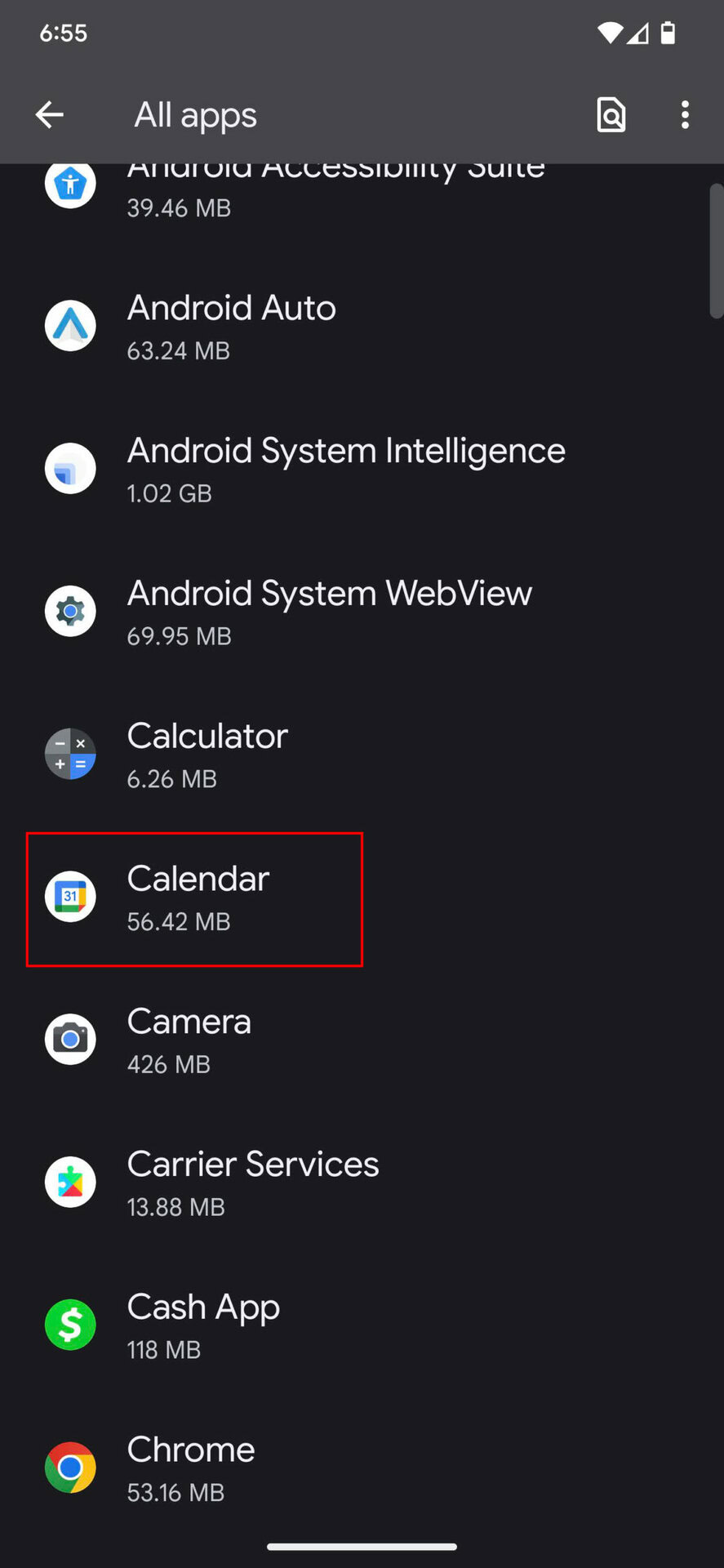This screenshot has width=724, height=1568.
Task: Select Chrome from the apps list
Action: click(x=190, y=1468)
